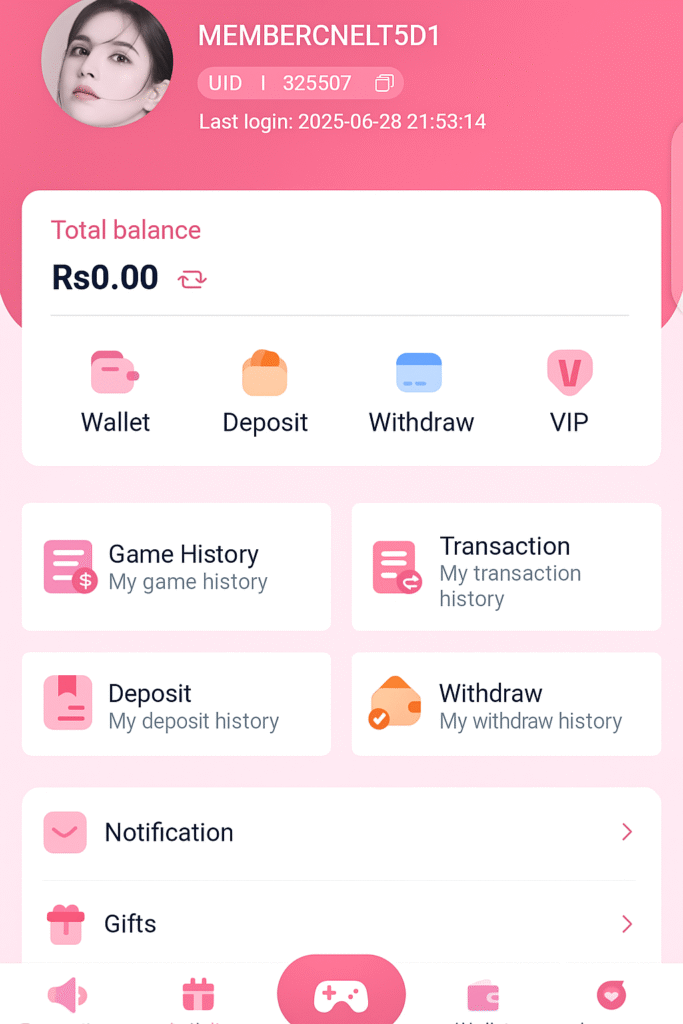Image resolution: width=683 pixels, height=1024 pixels.
Task: Open the 'My deposit history' card
Action: pos(176,704)
